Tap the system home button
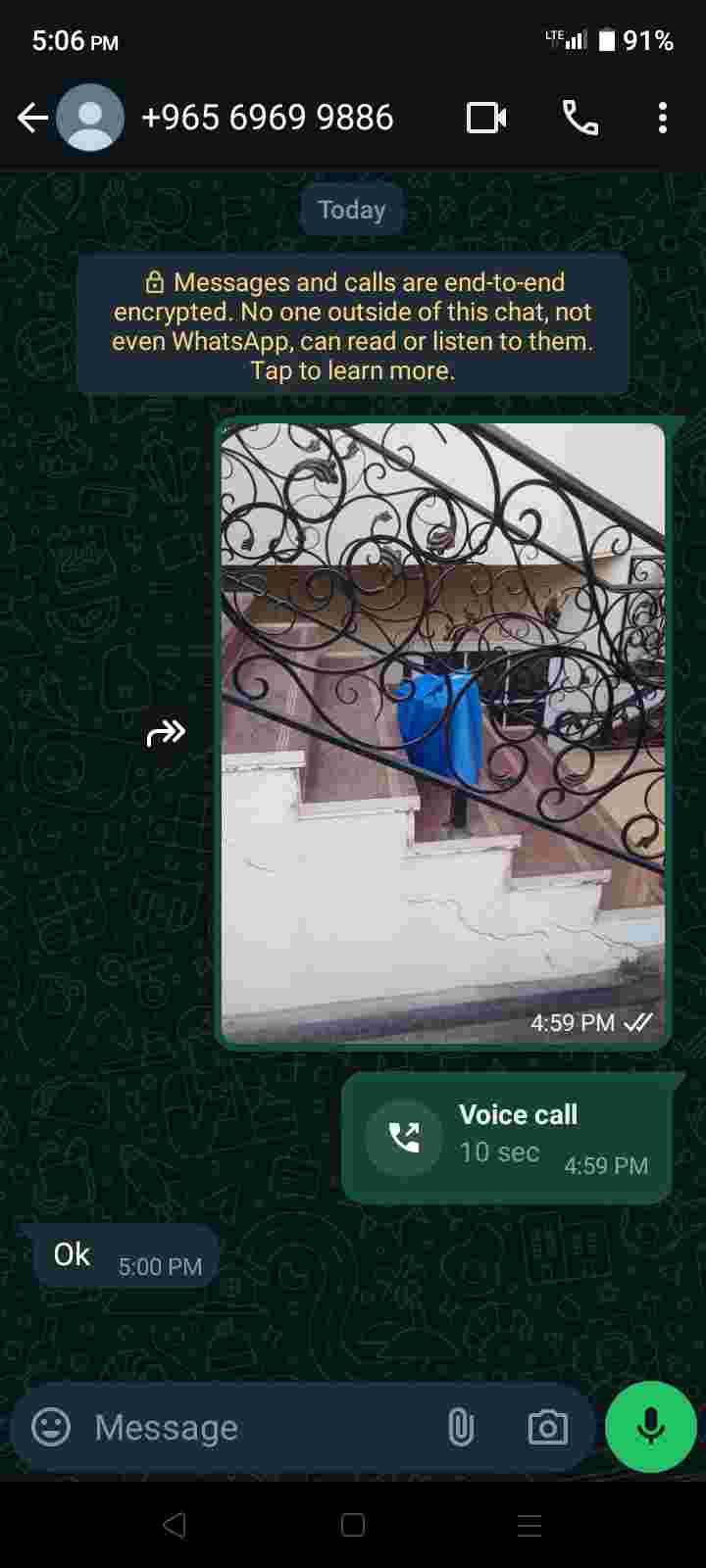This screenshot has width=706, height=1568. tap(353, 1525)
